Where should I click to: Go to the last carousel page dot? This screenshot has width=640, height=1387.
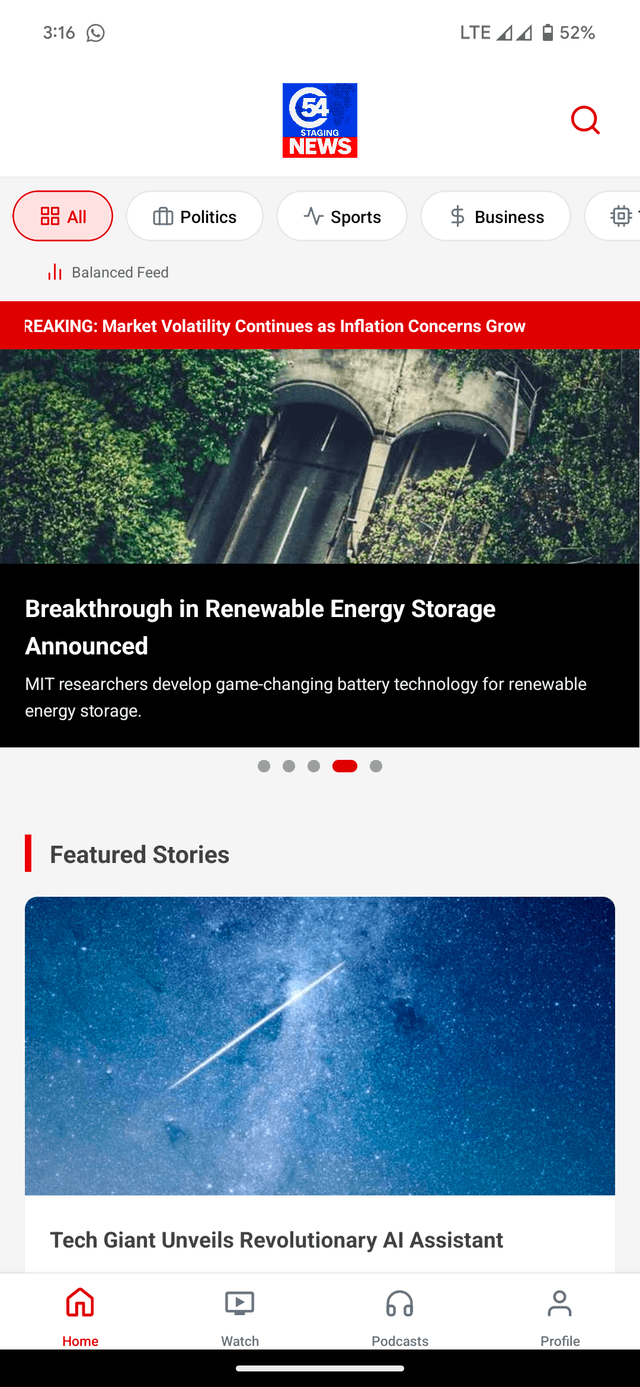[376, 766]
